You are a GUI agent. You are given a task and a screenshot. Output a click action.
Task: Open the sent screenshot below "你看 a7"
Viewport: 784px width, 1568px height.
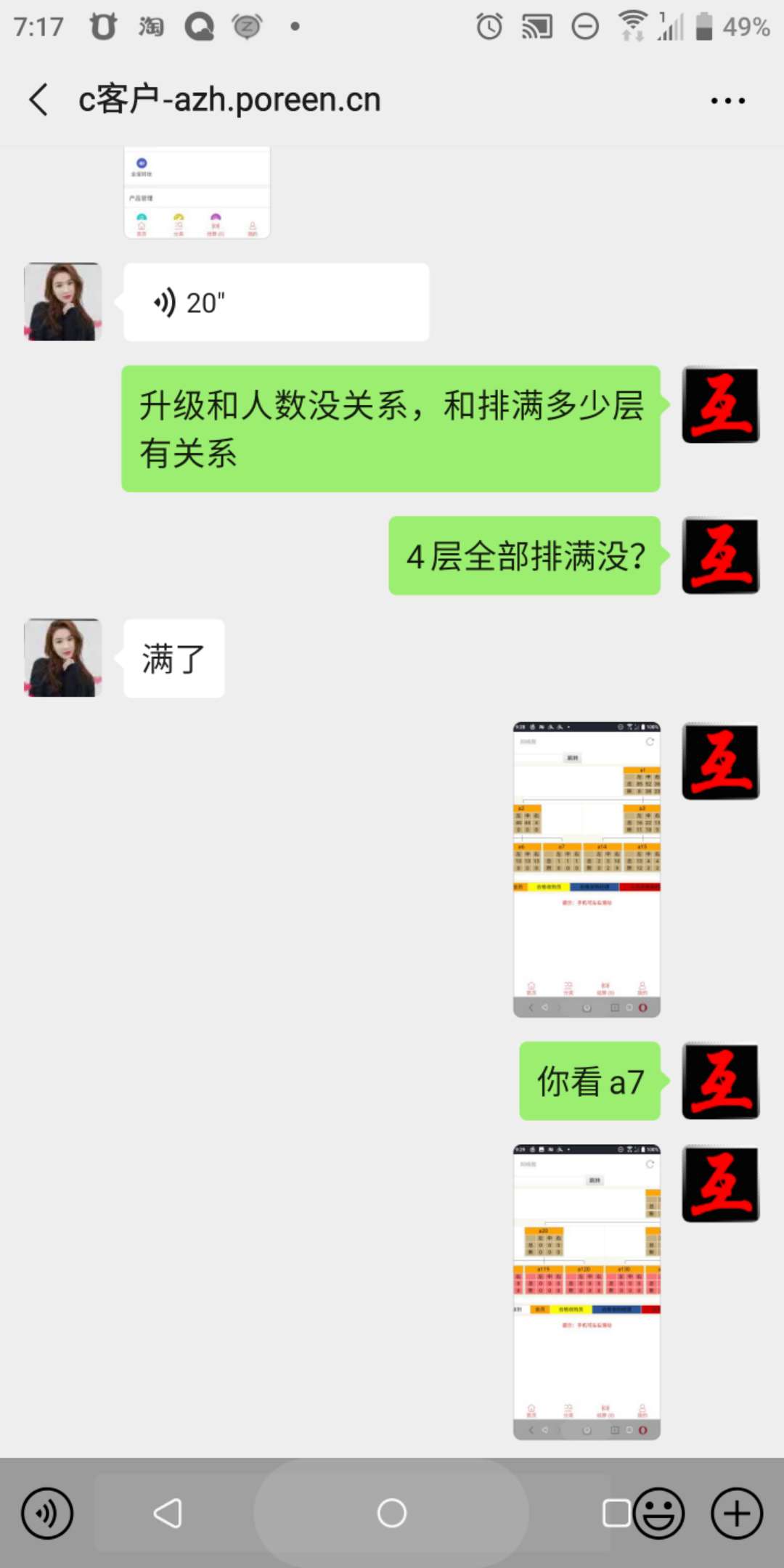coord(587,1291)
